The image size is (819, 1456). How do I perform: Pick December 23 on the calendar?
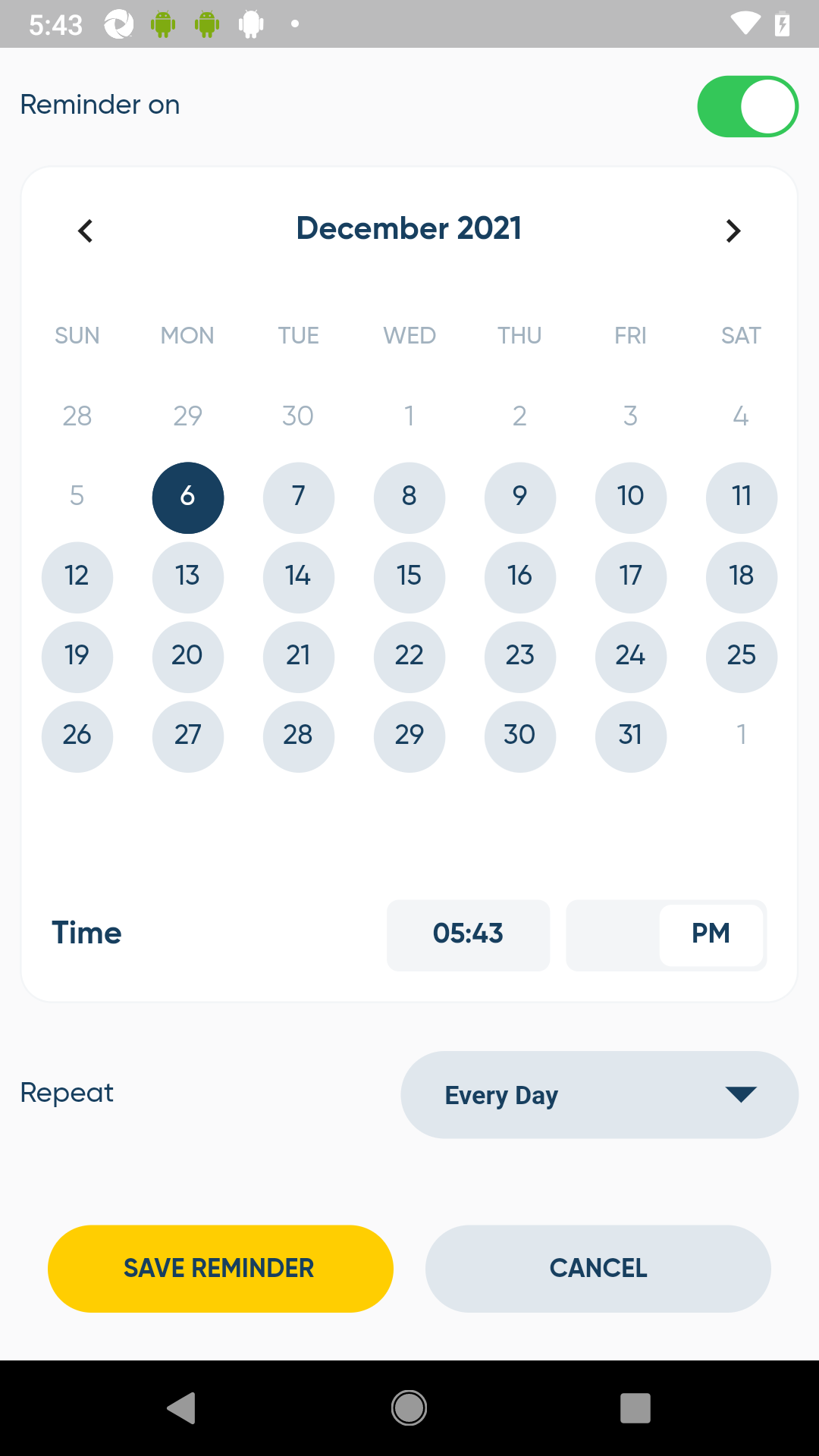[x=519, y=656]
